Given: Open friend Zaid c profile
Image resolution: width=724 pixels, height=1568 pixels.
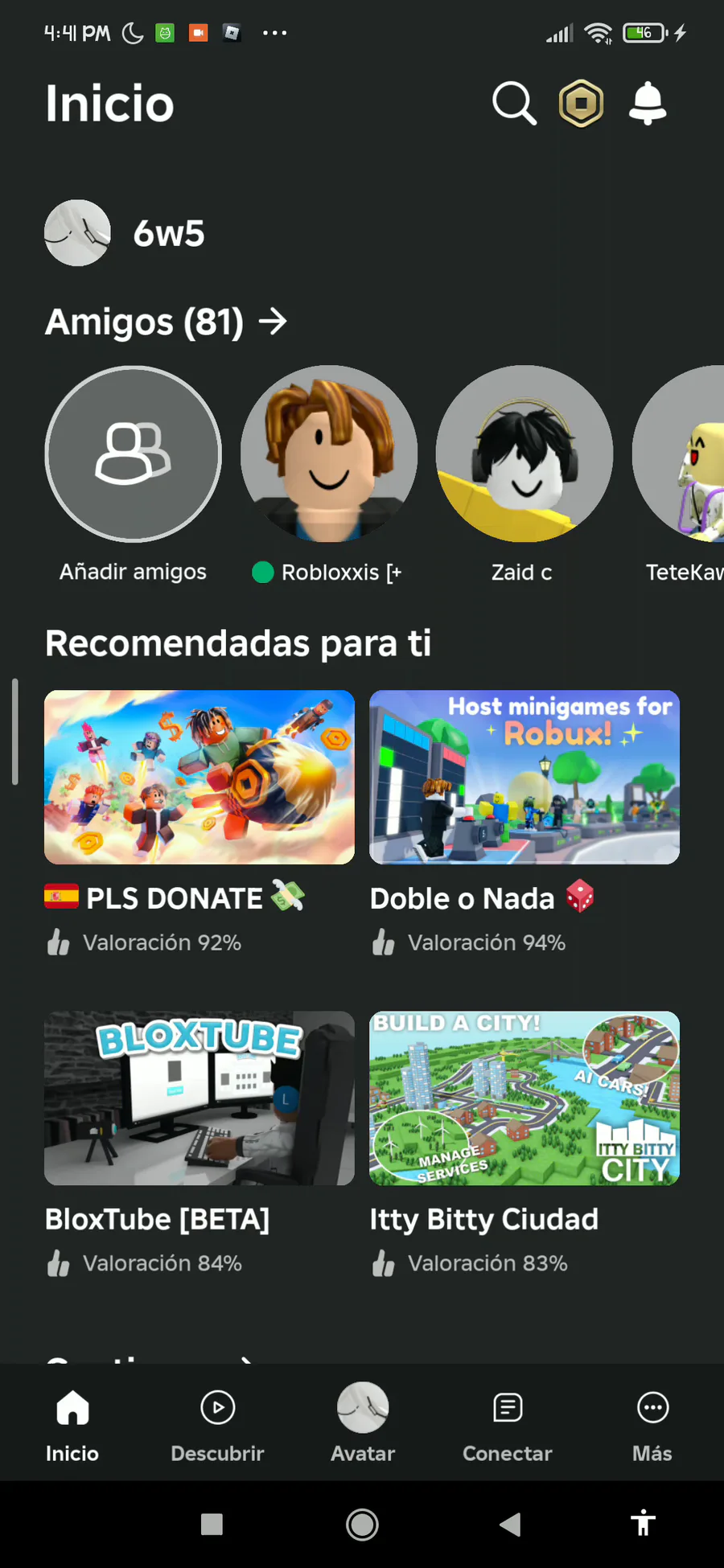Looking at the screenshot, I should pos(524,454).
